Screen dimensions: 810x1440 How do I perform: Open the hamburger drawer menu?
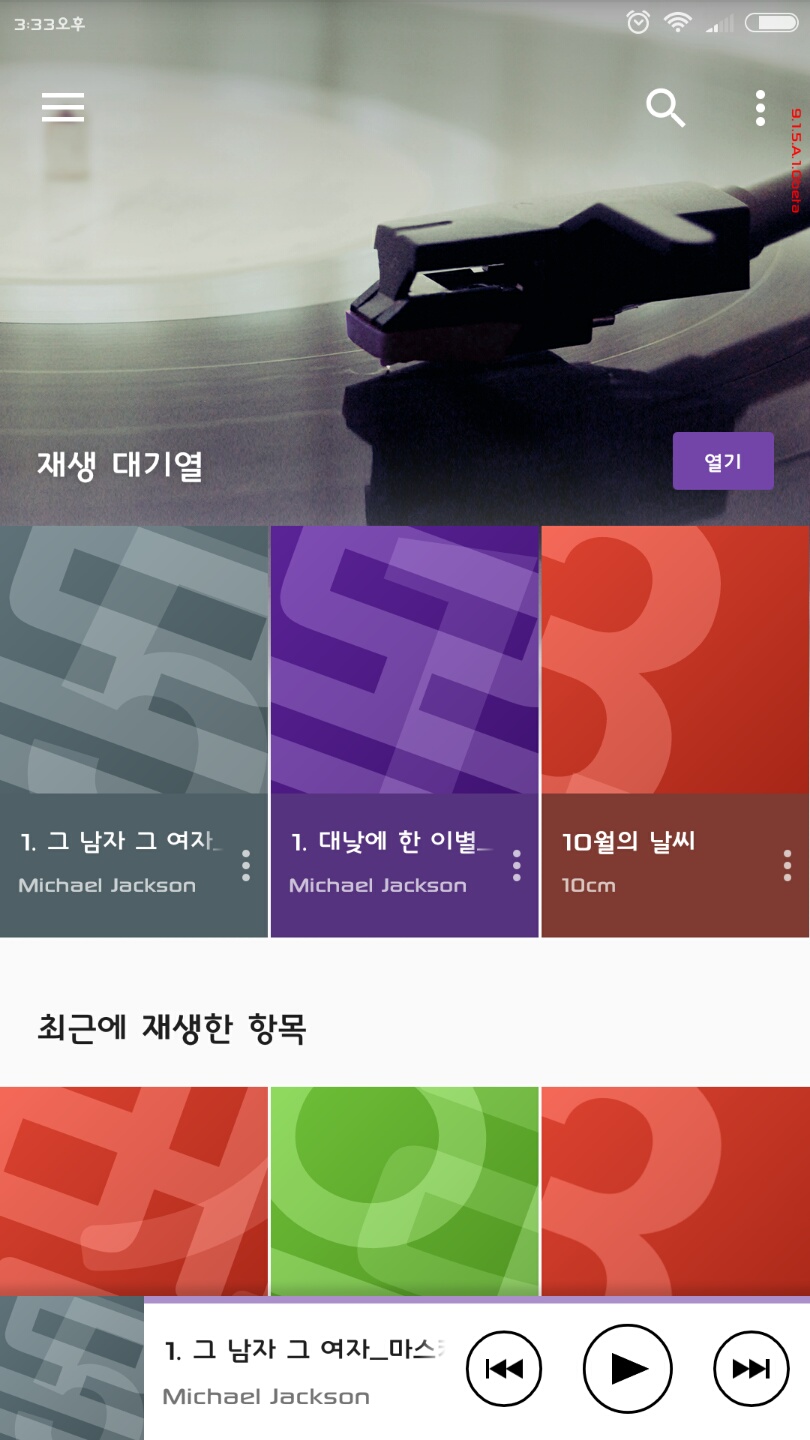[x=63, y=107]
